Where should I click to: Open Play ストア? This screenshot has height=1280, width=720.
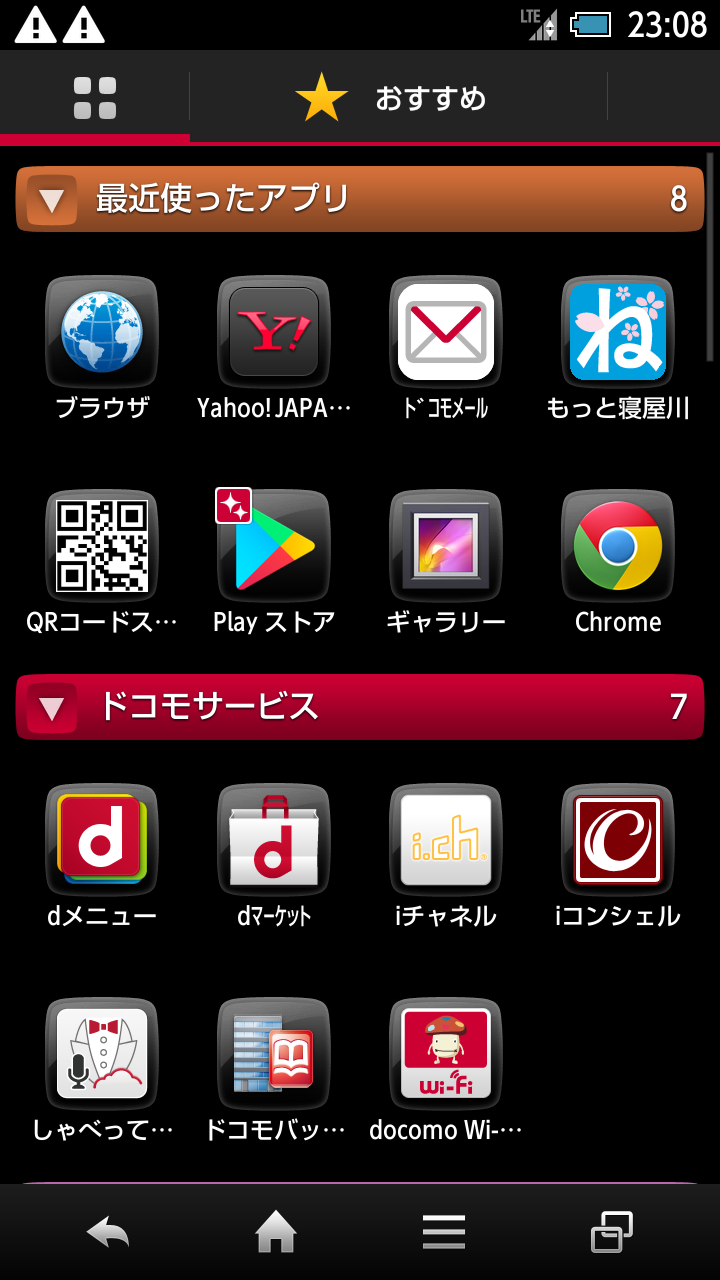point(274,562)
